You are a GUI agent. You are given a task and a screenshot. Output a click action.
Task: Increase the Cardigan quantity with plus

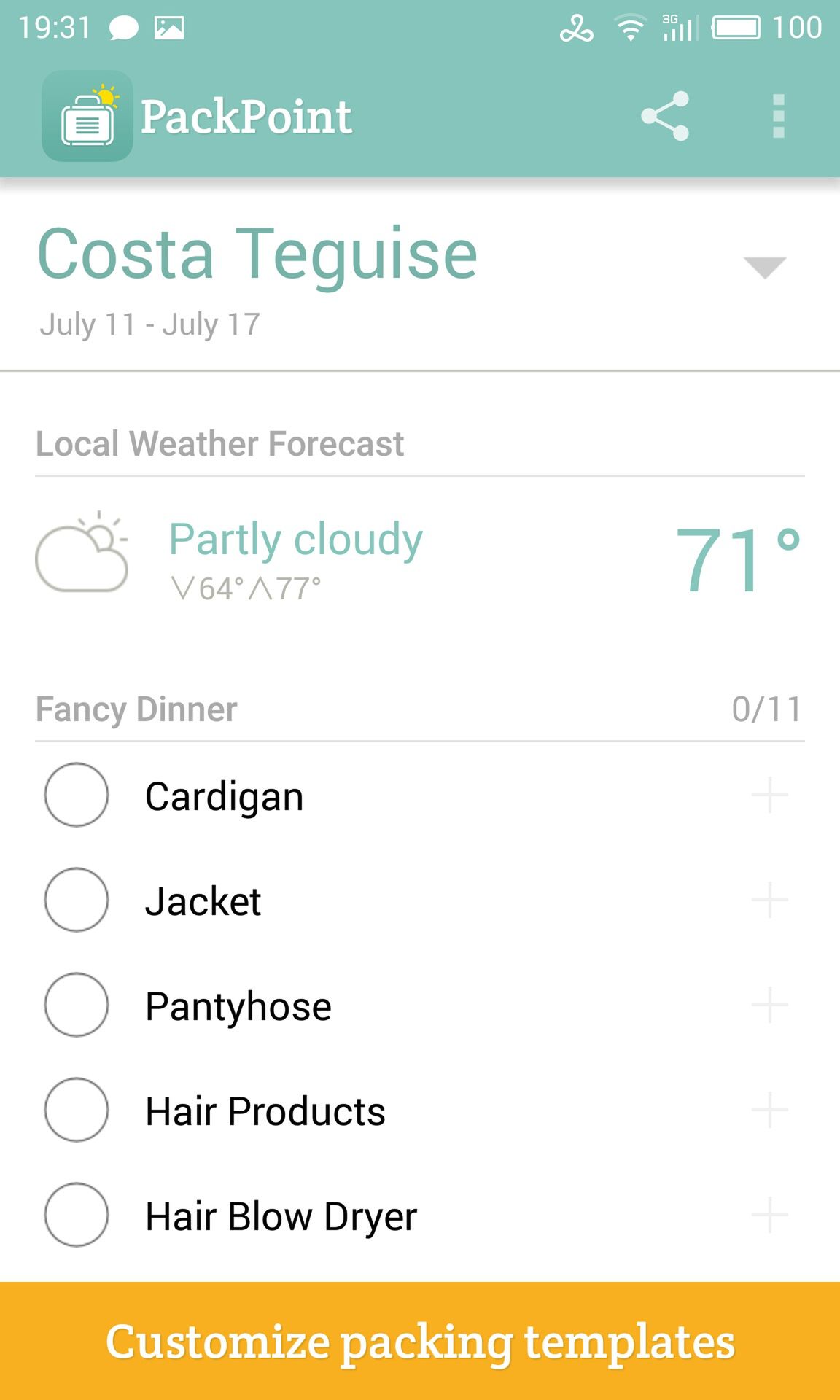pyautogui.click(x=770, y=795)
